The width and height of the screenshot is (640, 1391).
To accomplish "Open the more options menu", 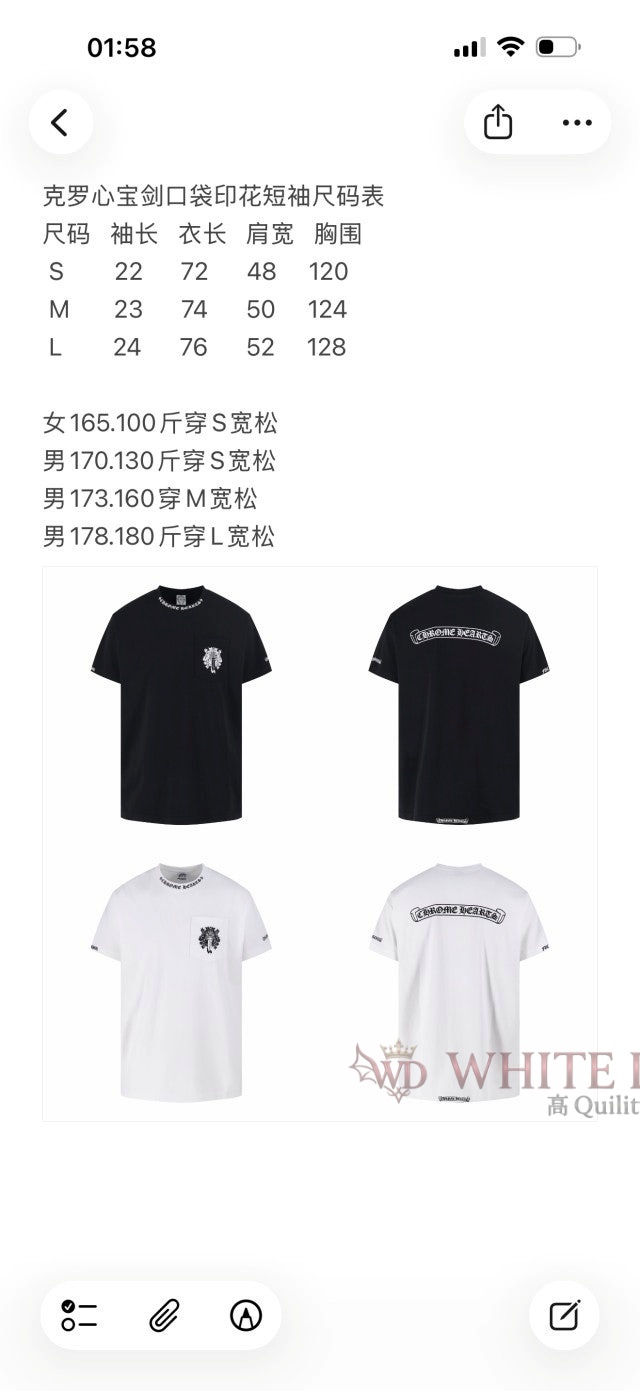I will point(577,122).
